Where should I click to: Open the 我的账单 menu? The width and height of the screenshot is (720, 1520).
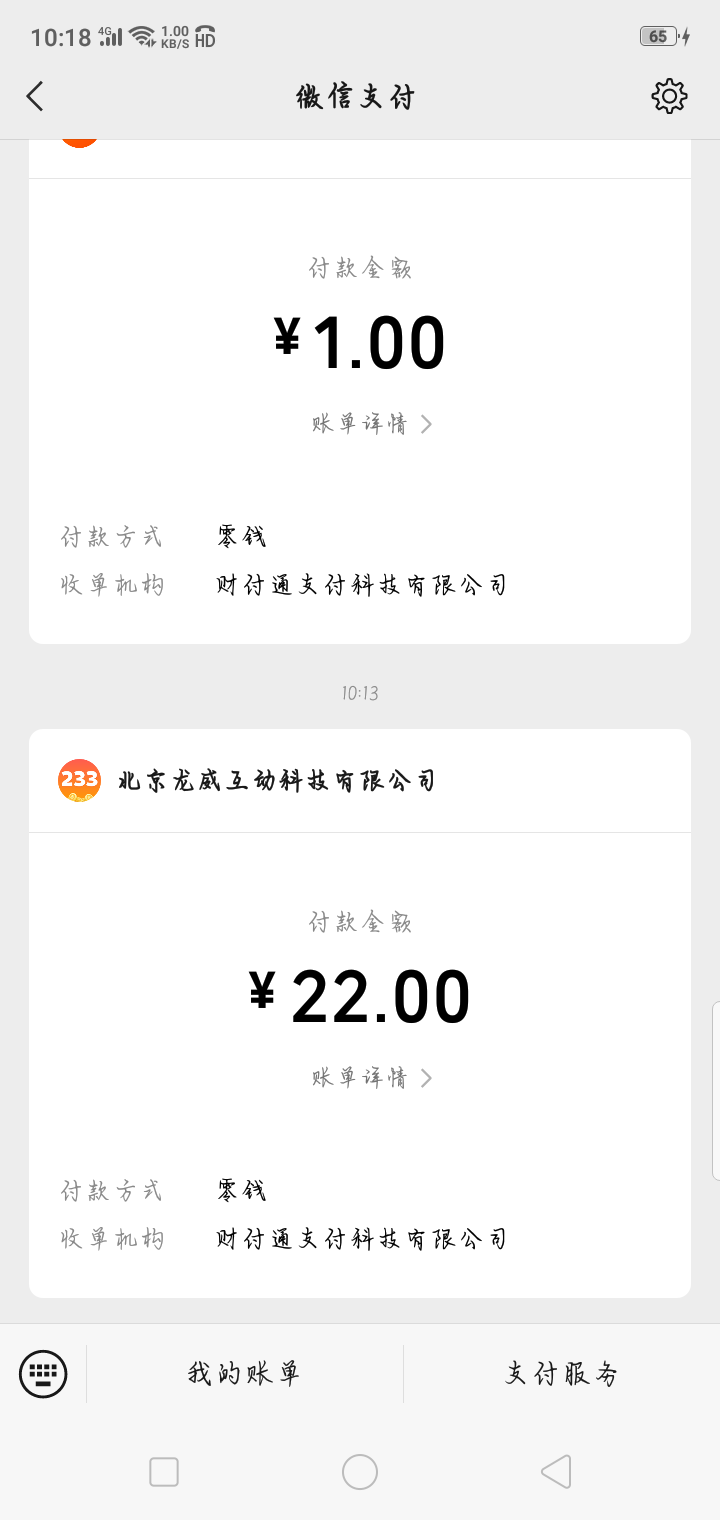tap(244, 1373)
